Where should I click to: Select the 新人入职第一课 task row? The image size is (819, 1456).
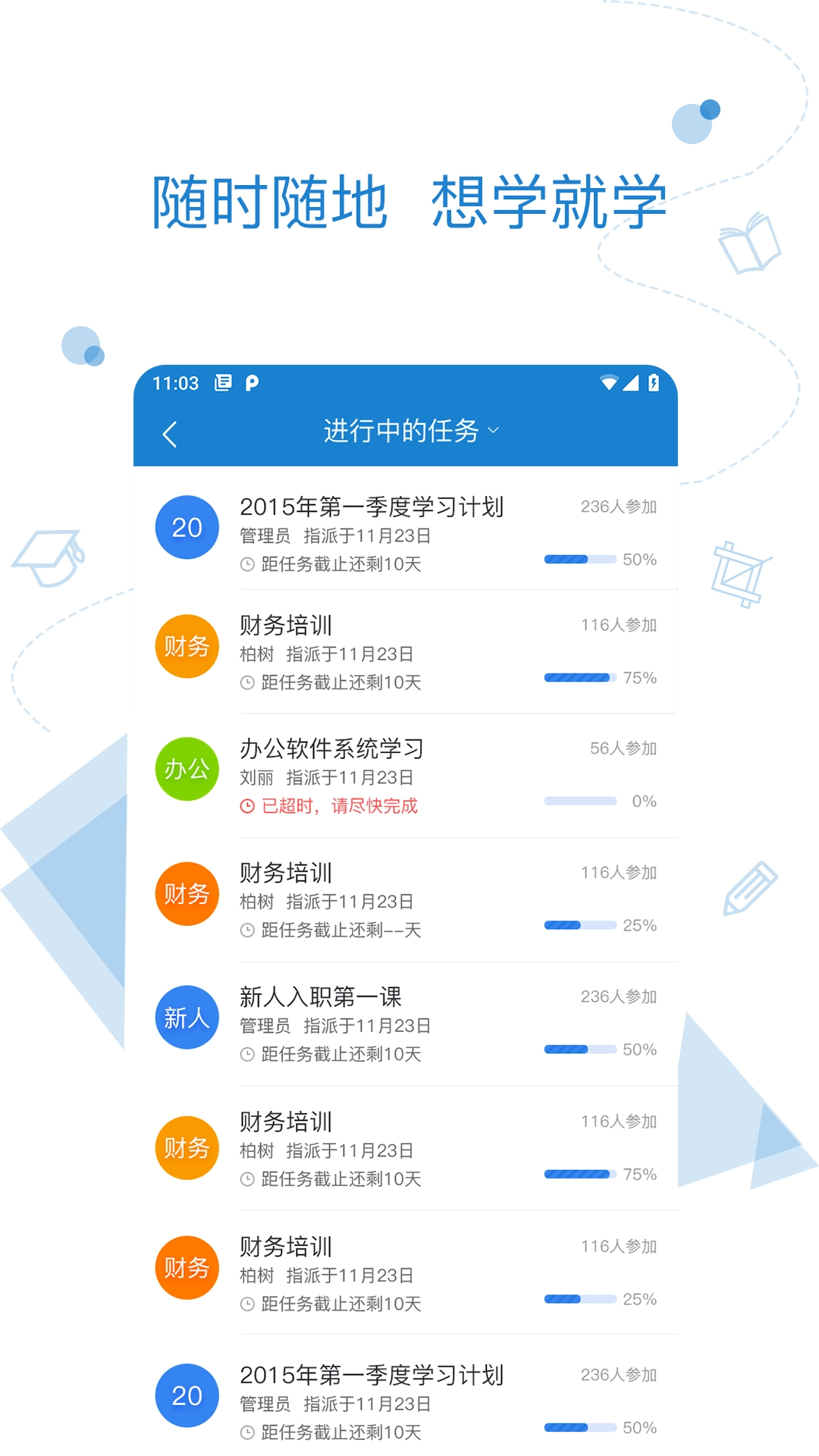click(x=319, y=997)
